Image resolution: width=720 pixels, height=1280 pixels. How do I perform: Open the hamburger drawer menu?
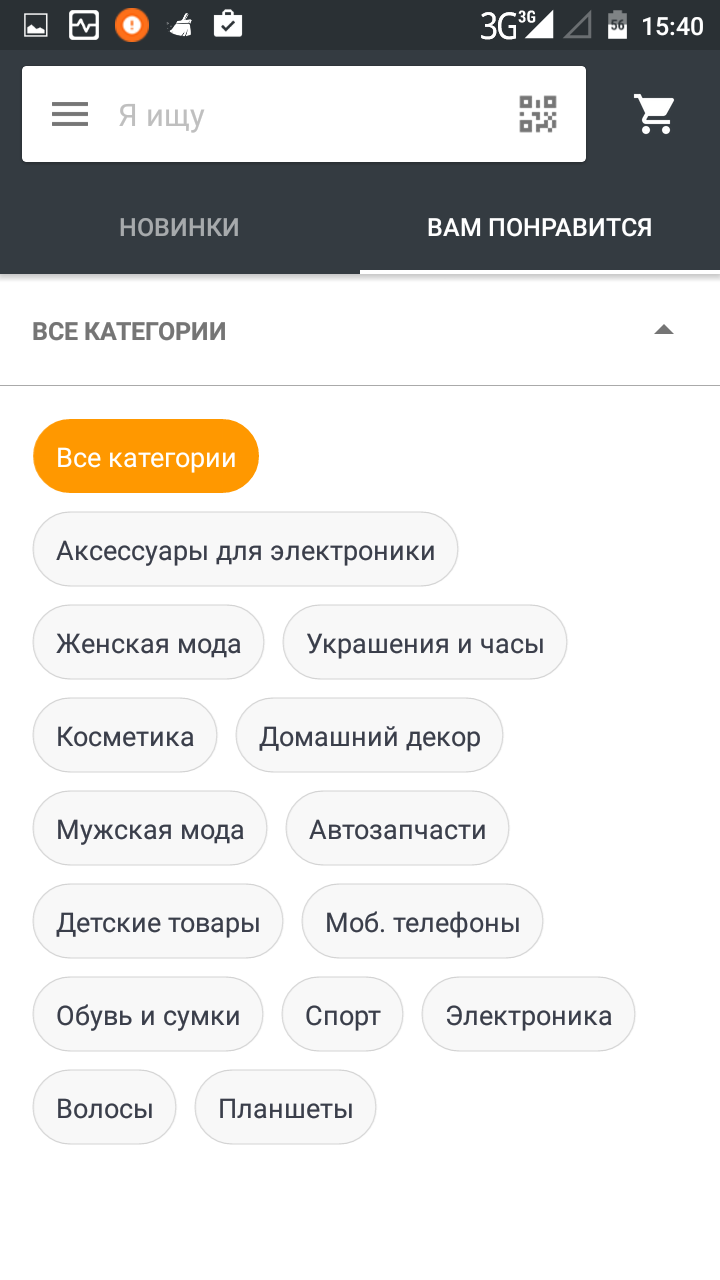[x=70, y=115]
